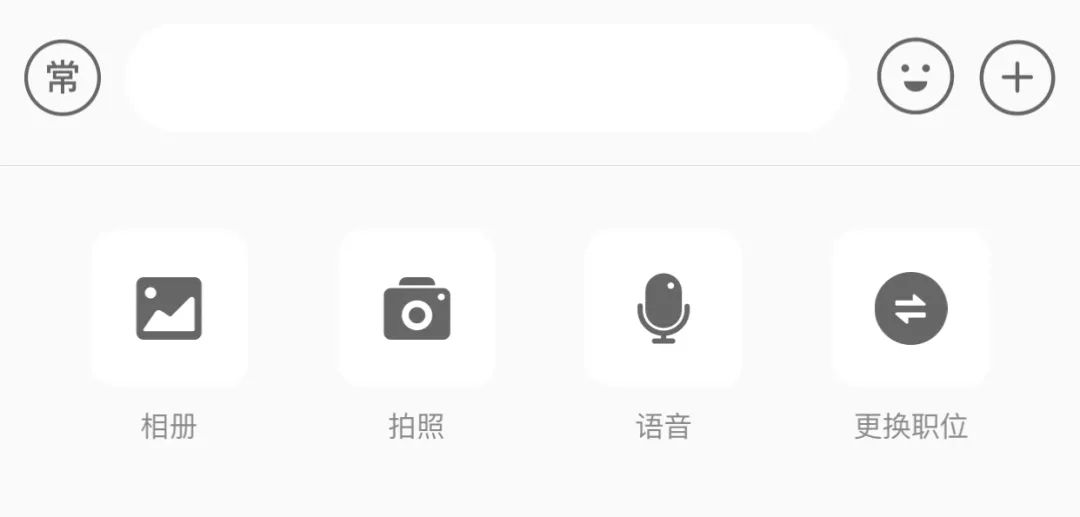
Task: Tap the message text input field
Action: pos(486,78)
